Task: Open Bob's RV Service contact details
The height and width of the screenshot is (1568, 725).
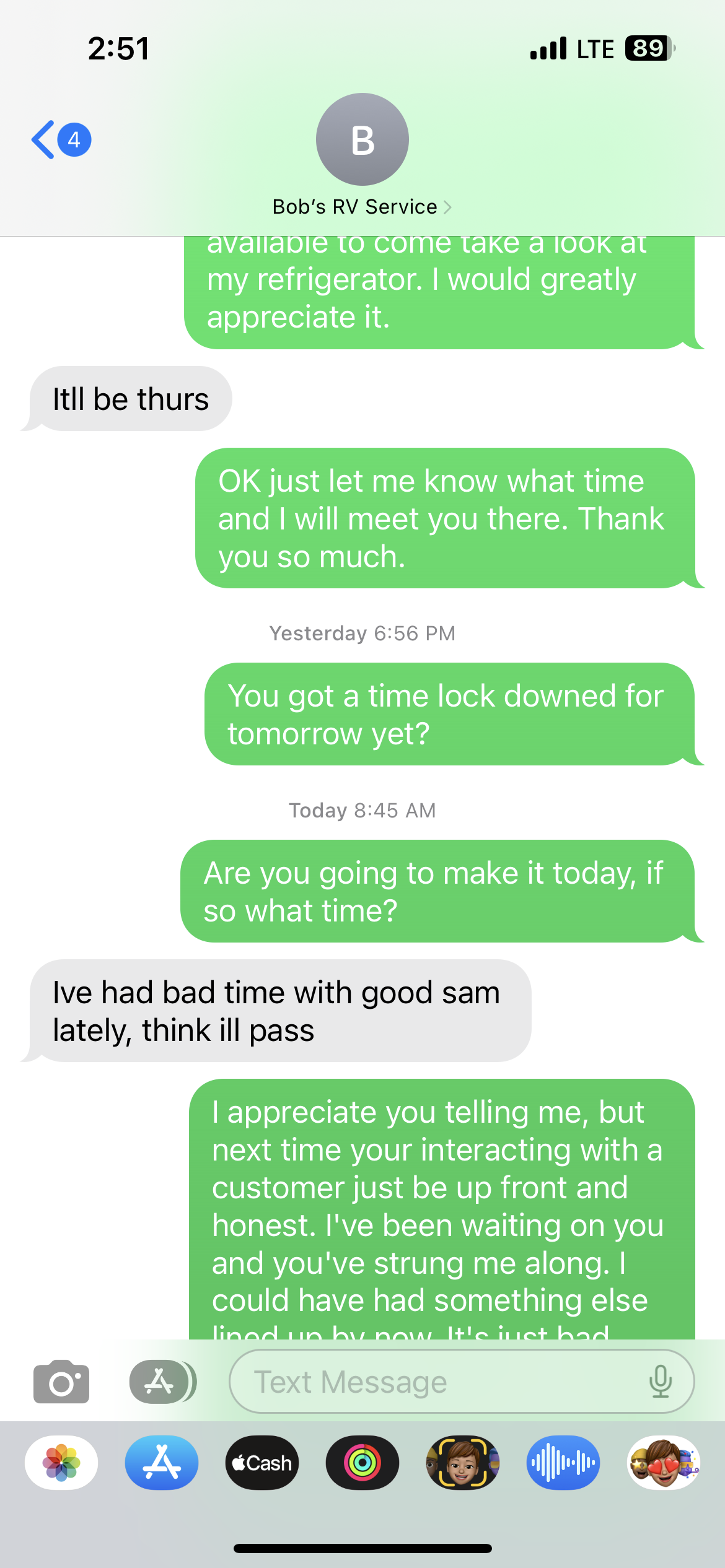Action: 362,155
